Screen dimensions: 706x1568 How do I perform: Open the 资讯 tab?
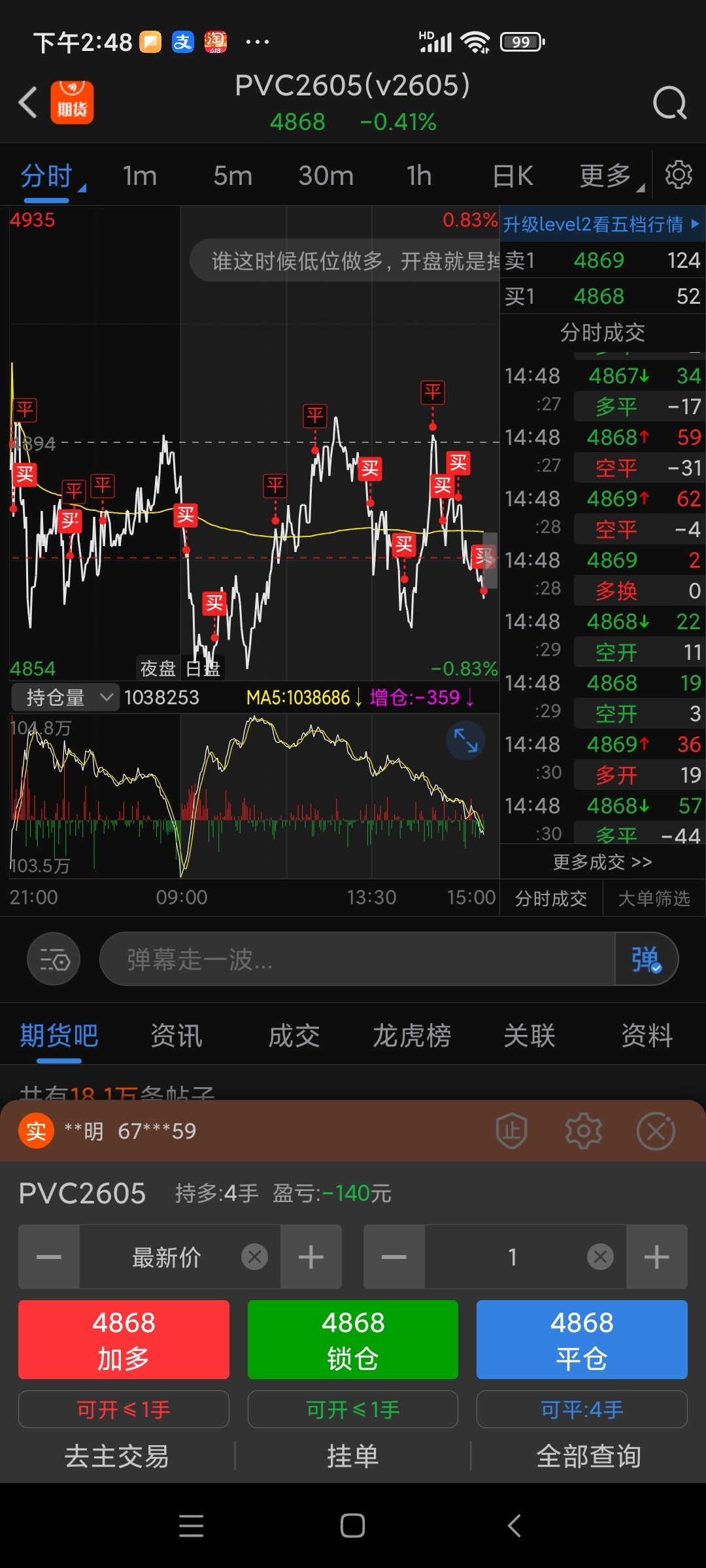(176, 1036)
